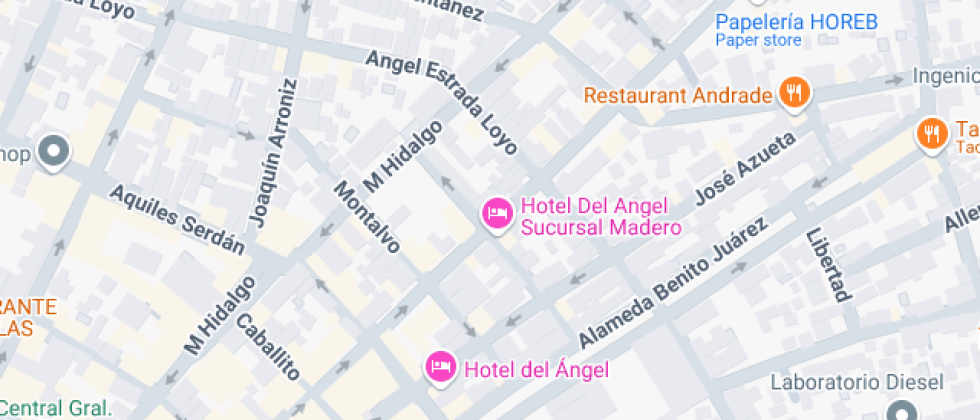The width and height of the screenshot is (980, 420).
Task: Open Hotel Del Angel Sucursal Madero marker
Action: [497, 214]
